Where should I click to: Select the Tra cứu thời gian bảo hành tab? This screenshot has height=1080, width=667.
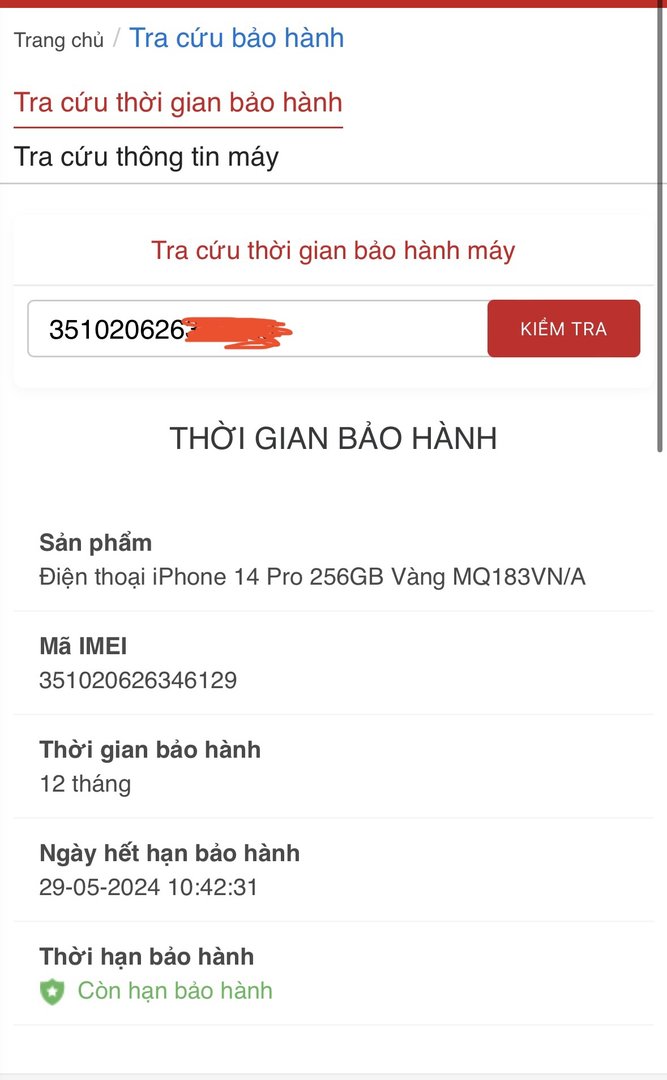click(x=178, y=103)
